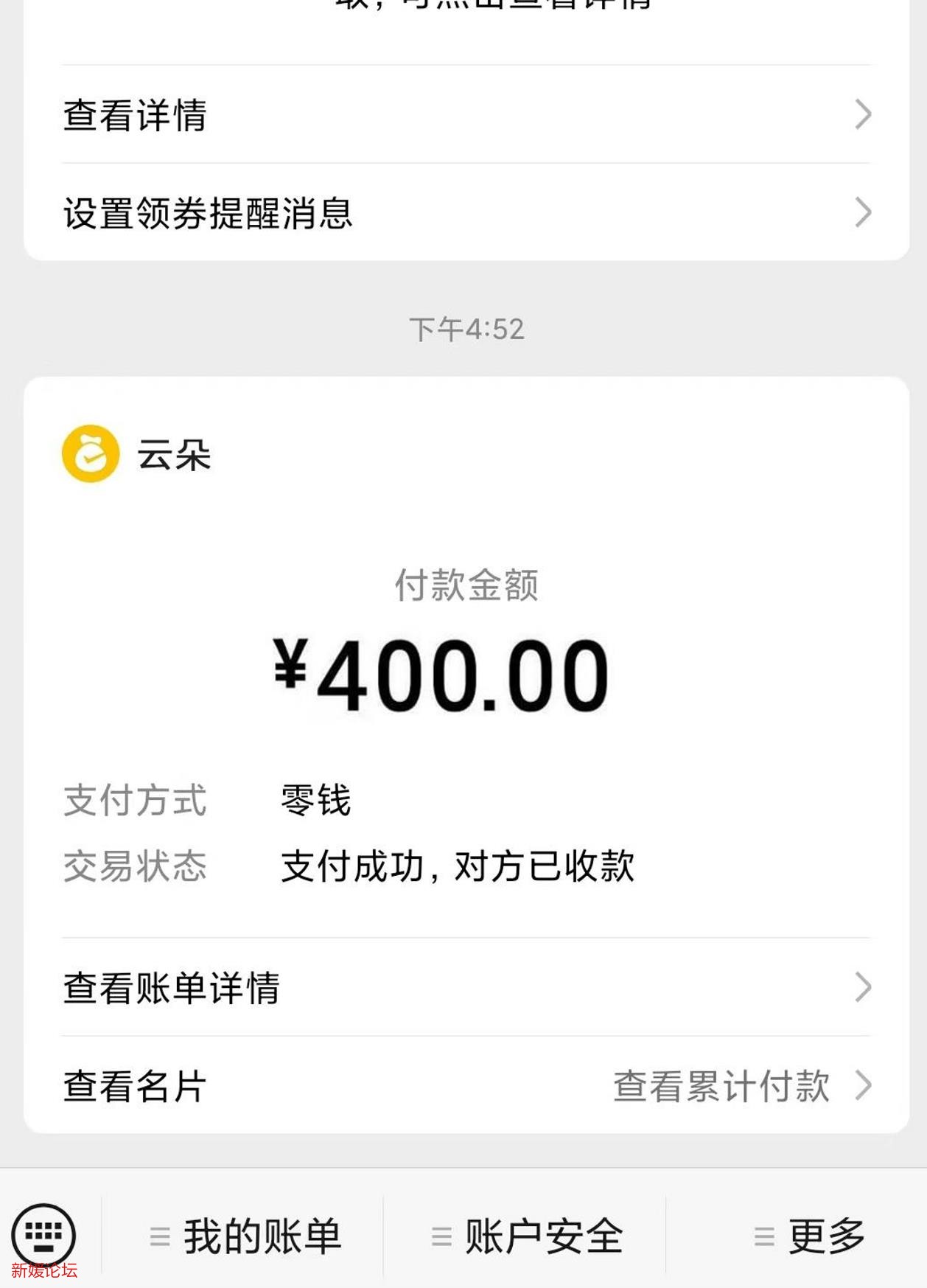Screen dimensions: 927x1288
Task: Open 设置领券提醒消息 settings
Action: (209, 212)
